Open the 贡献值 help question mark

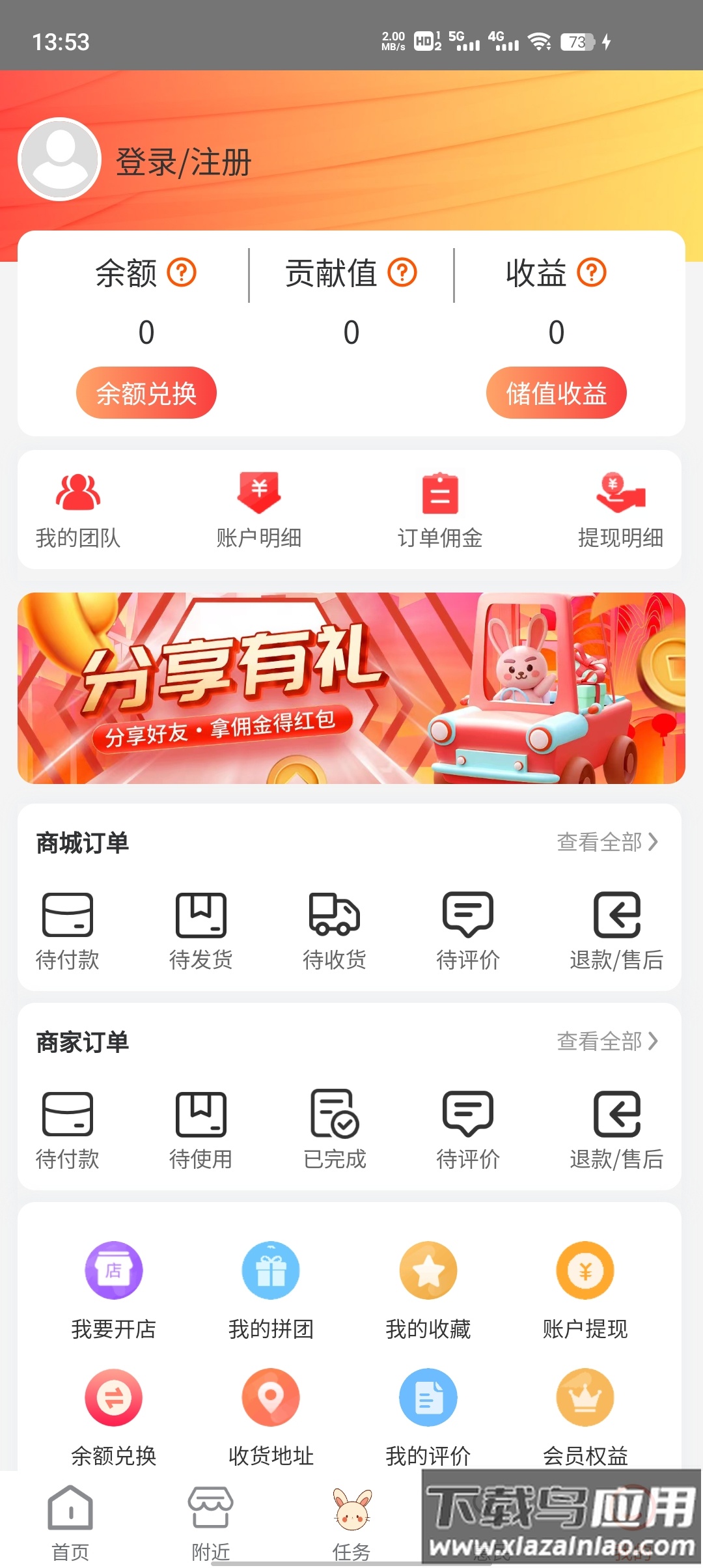[404, 273]
